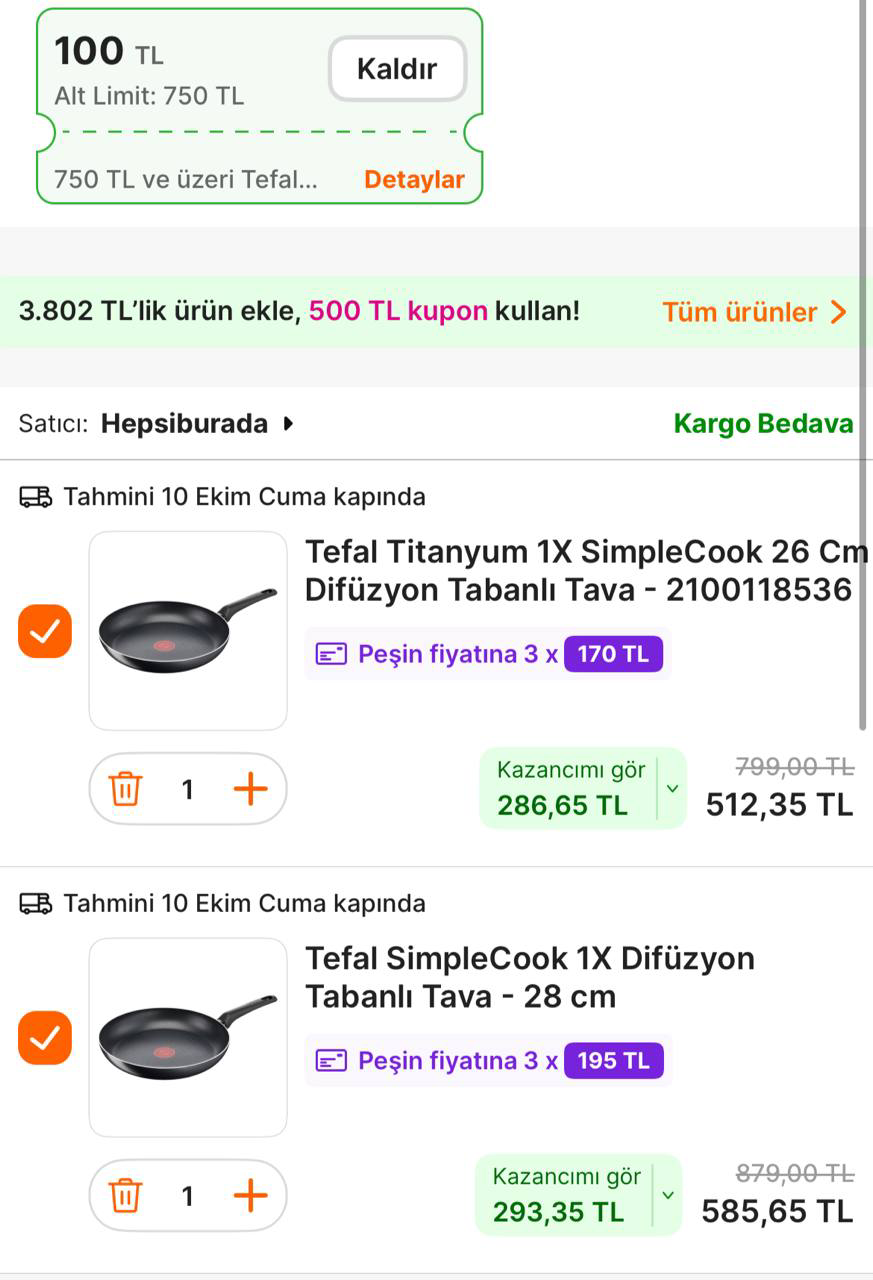Click the plus icon to increase Titanyum tava quantity
Screen dimensions: 873x1280
tap(251, 789)
